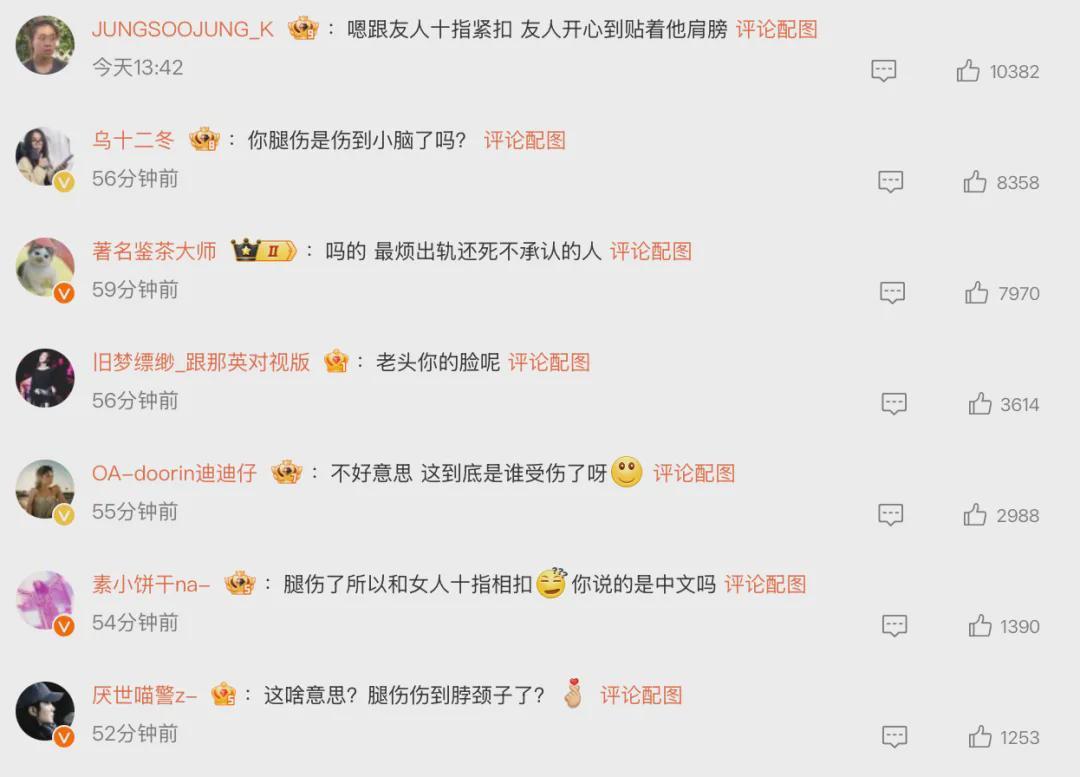Like 厌世喵警z-'s comment
The width and height of the screenshot is (1080, 777).
point(979,737)
